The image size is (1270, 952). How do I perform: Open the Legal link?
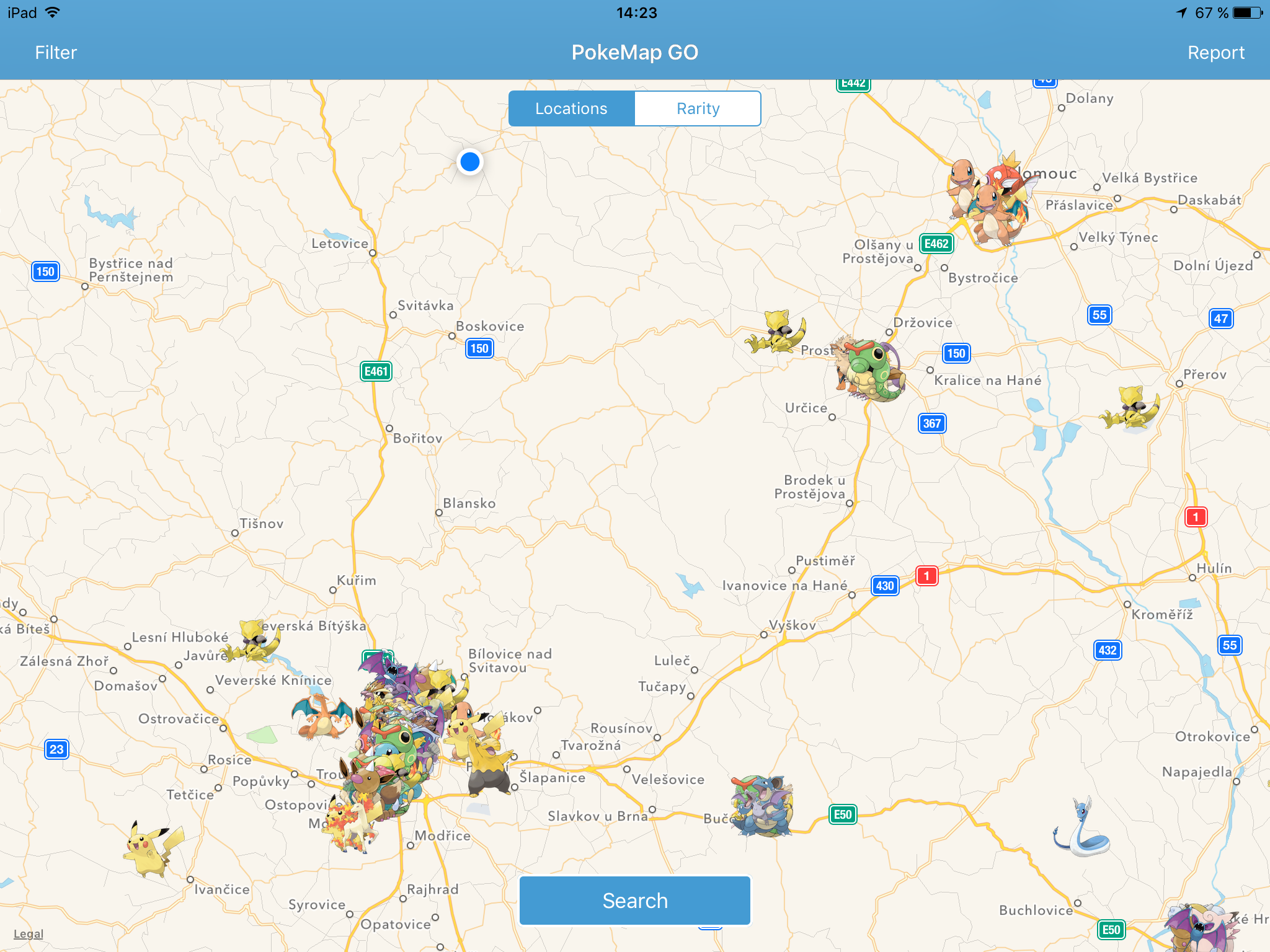click(x=29, y=934)
